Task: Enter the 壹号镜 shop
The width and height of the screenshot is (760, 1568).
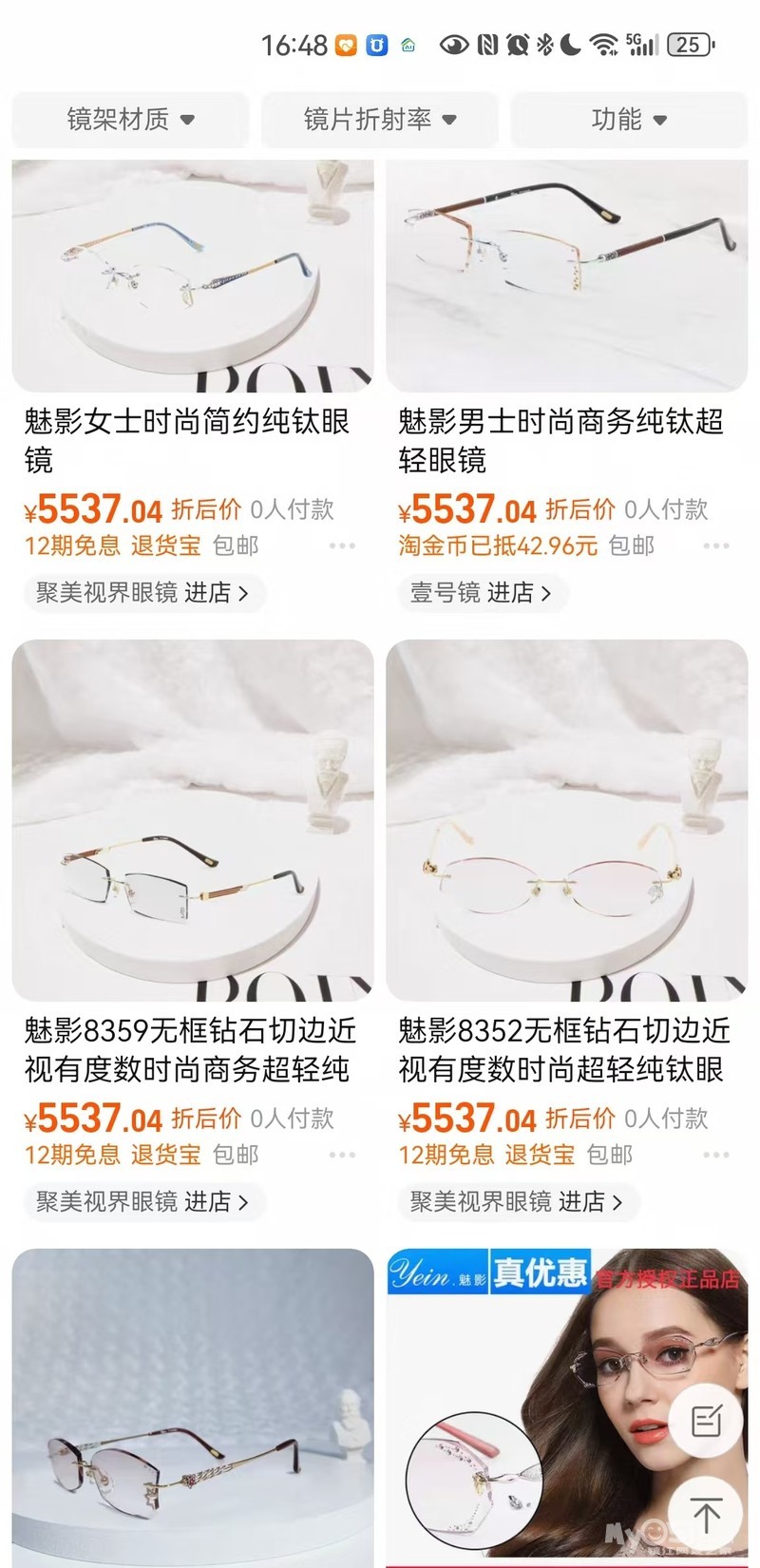Action: pos(481,593)
